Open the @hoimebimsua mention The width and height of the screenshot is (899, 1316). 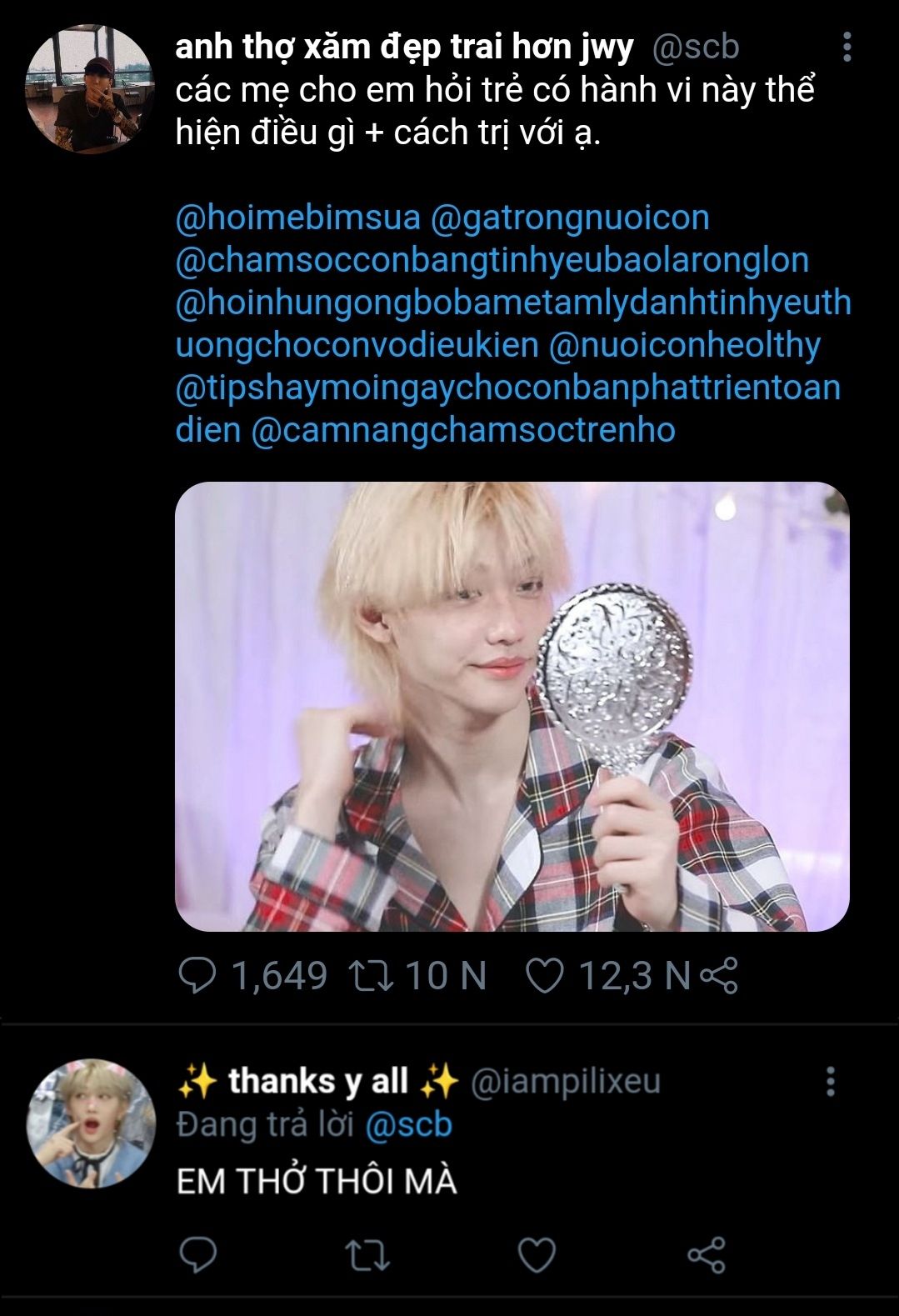point(297,218)
